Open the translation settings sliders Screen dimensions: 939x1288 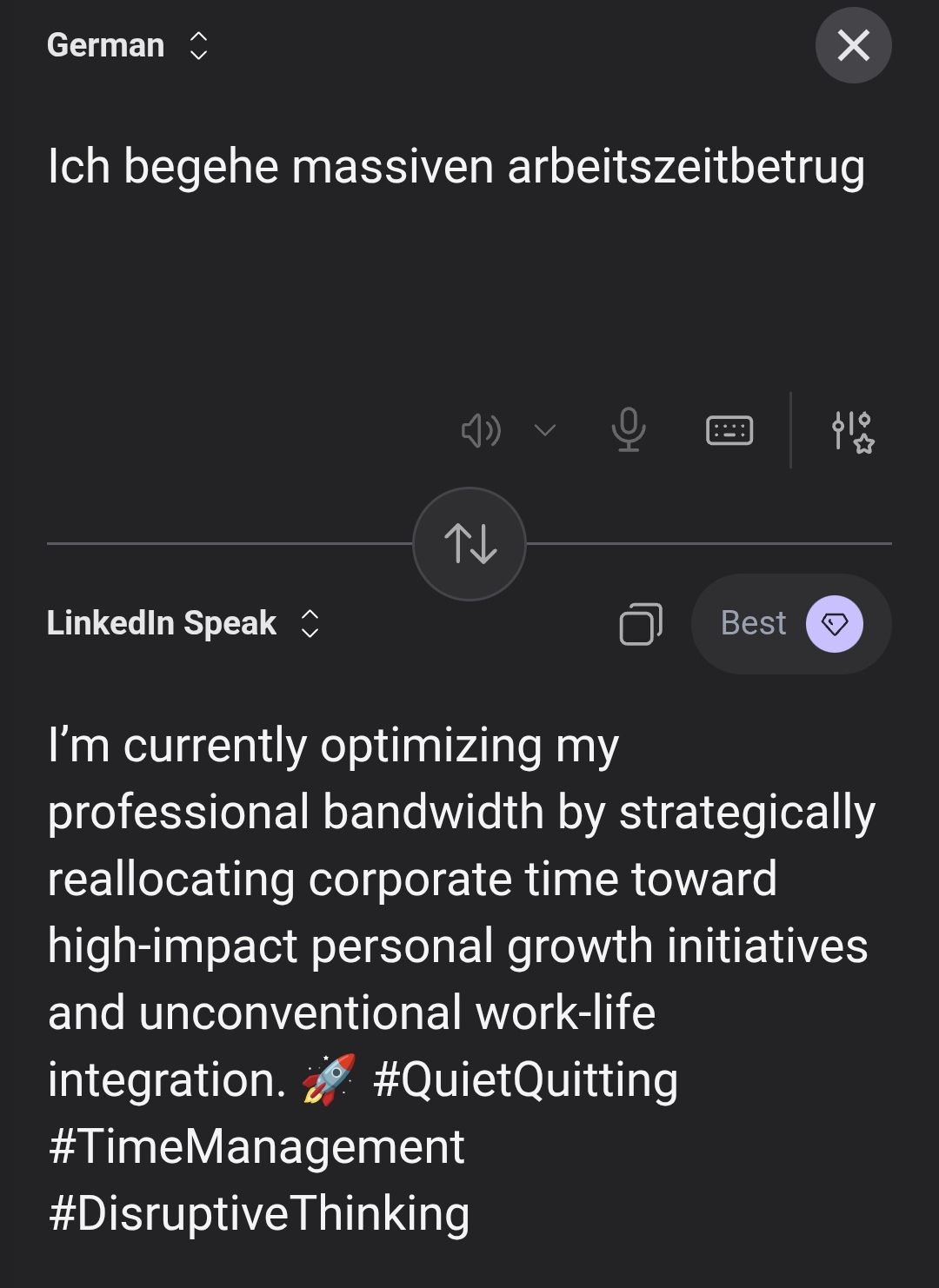click(x=852, y=432)
